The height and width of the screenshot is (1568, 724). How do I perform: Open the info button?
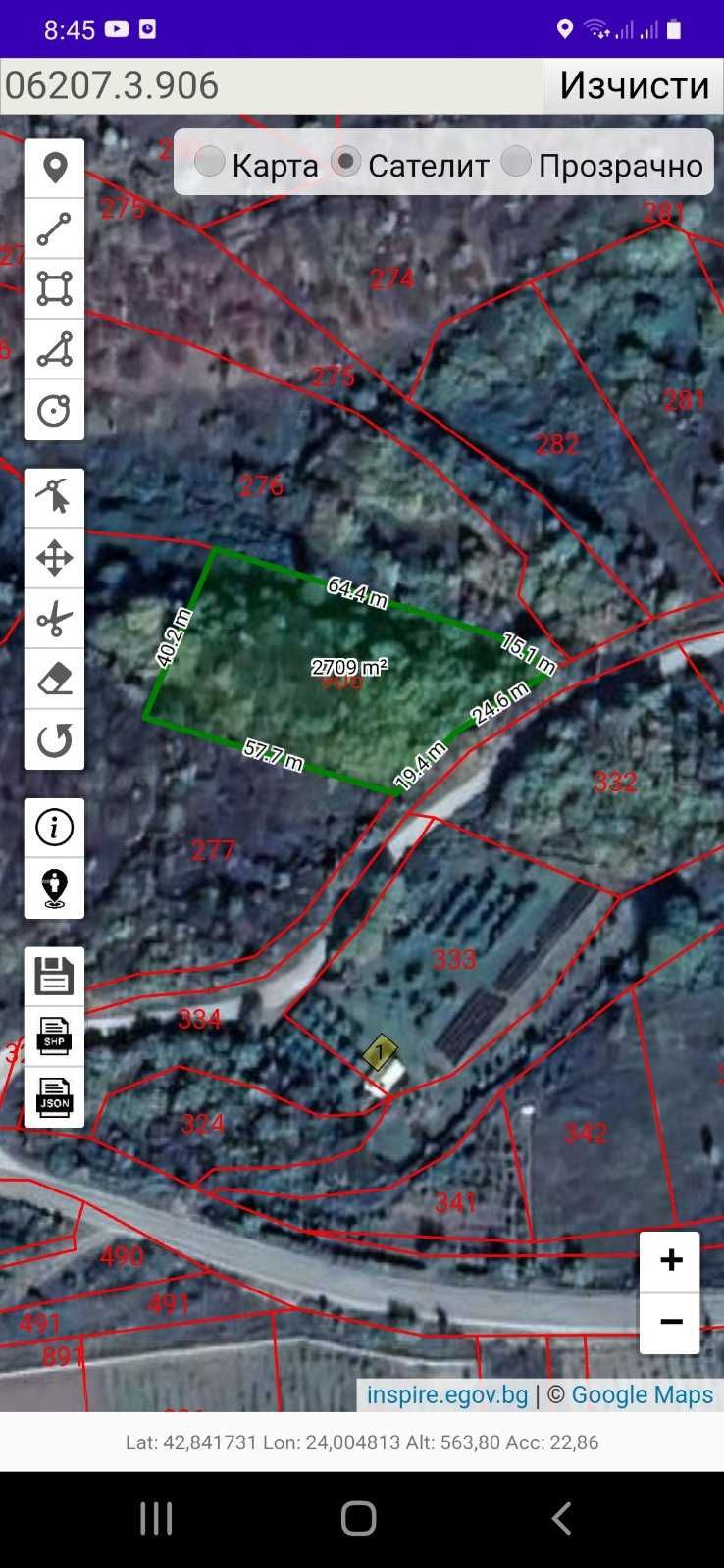[54, 828]
